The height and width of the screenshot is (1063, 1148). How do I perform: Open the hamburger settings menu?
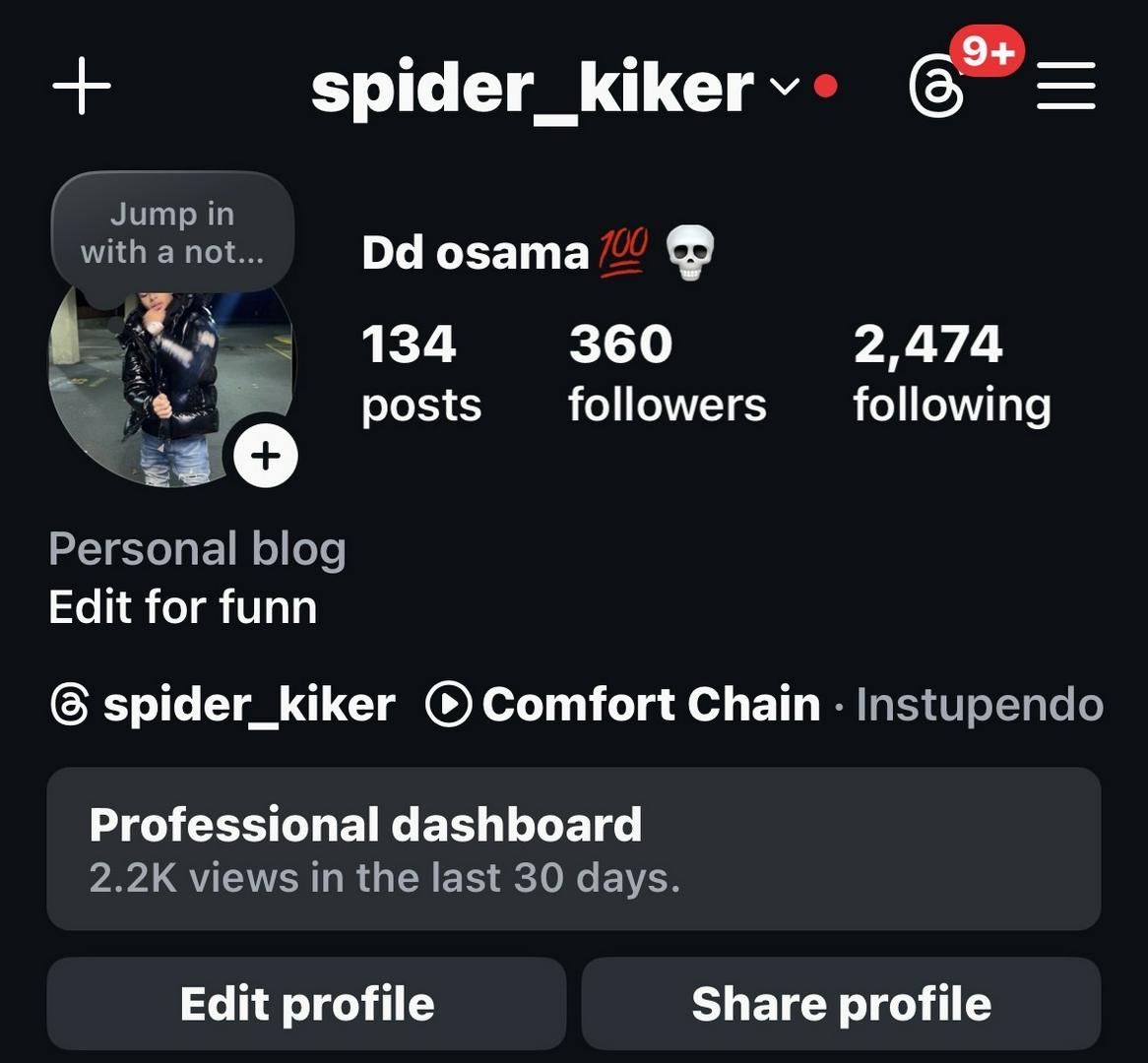(x=1066, y=87)
